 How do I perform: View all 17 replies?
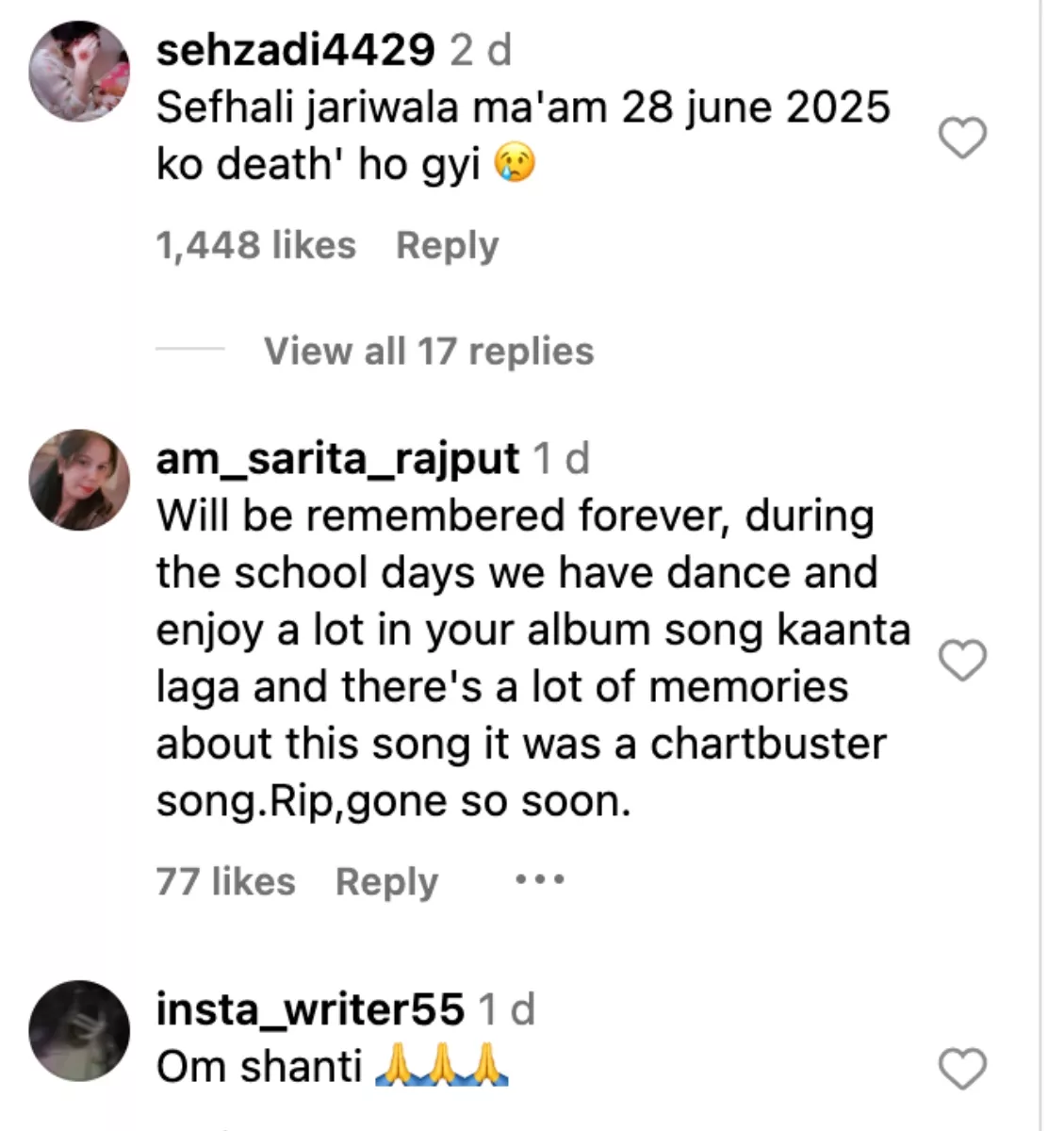(429, 352)
